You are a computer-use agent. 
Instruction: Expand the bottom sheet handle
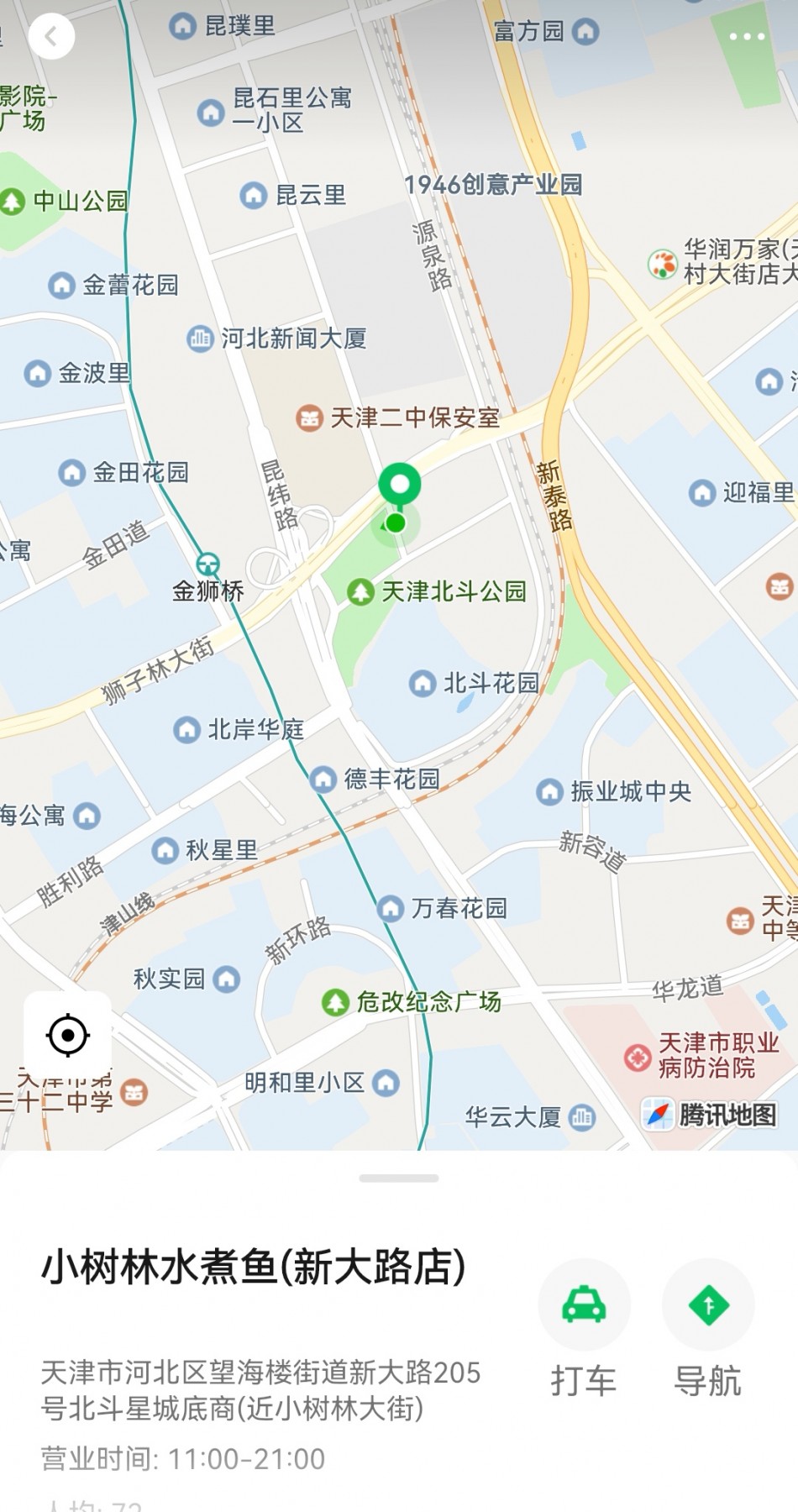tap(398, 1179)
